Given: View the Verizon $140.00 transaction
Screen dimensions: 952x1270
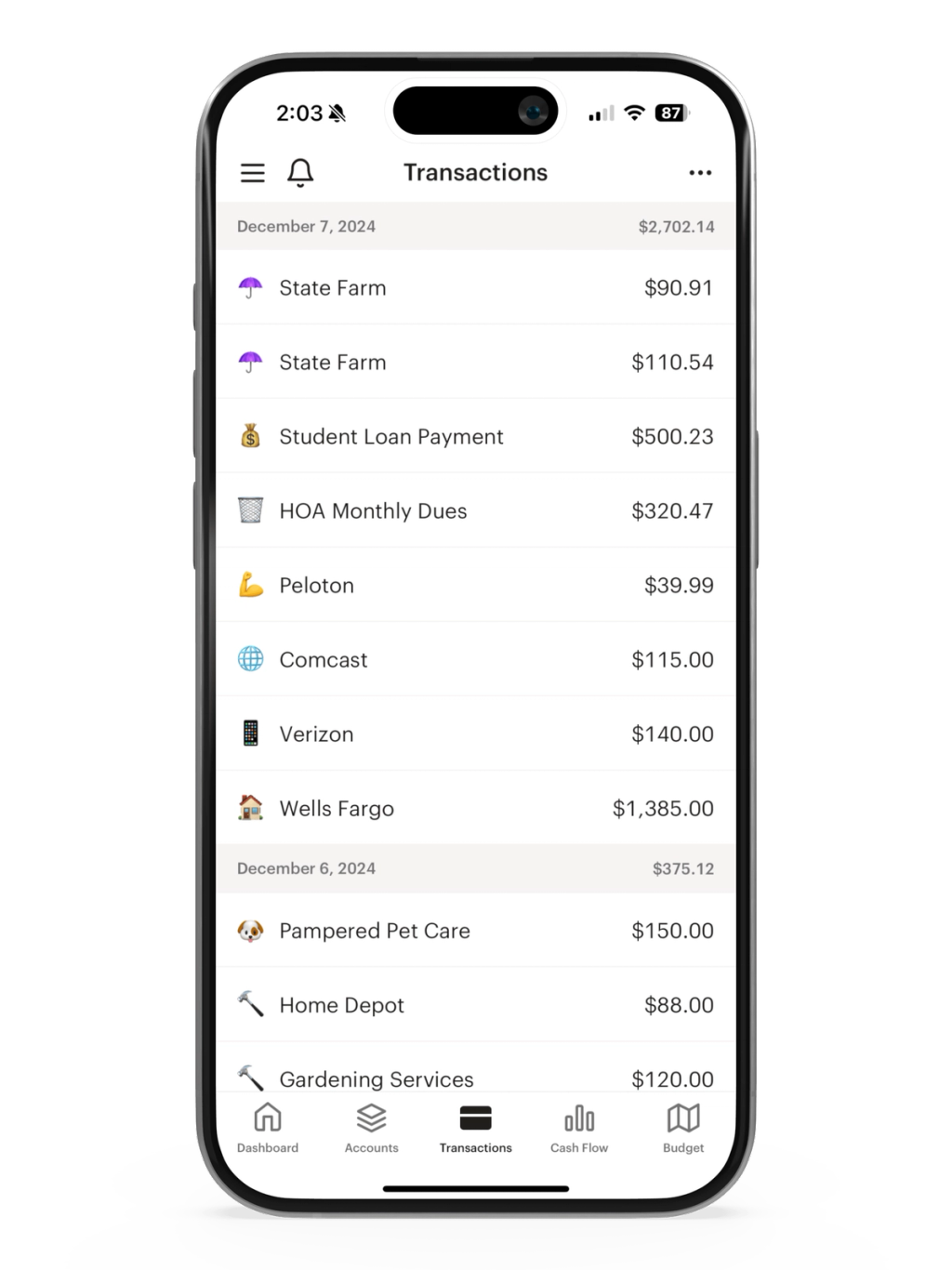Looking at the screenshot, I should click(x=475, y=734).
